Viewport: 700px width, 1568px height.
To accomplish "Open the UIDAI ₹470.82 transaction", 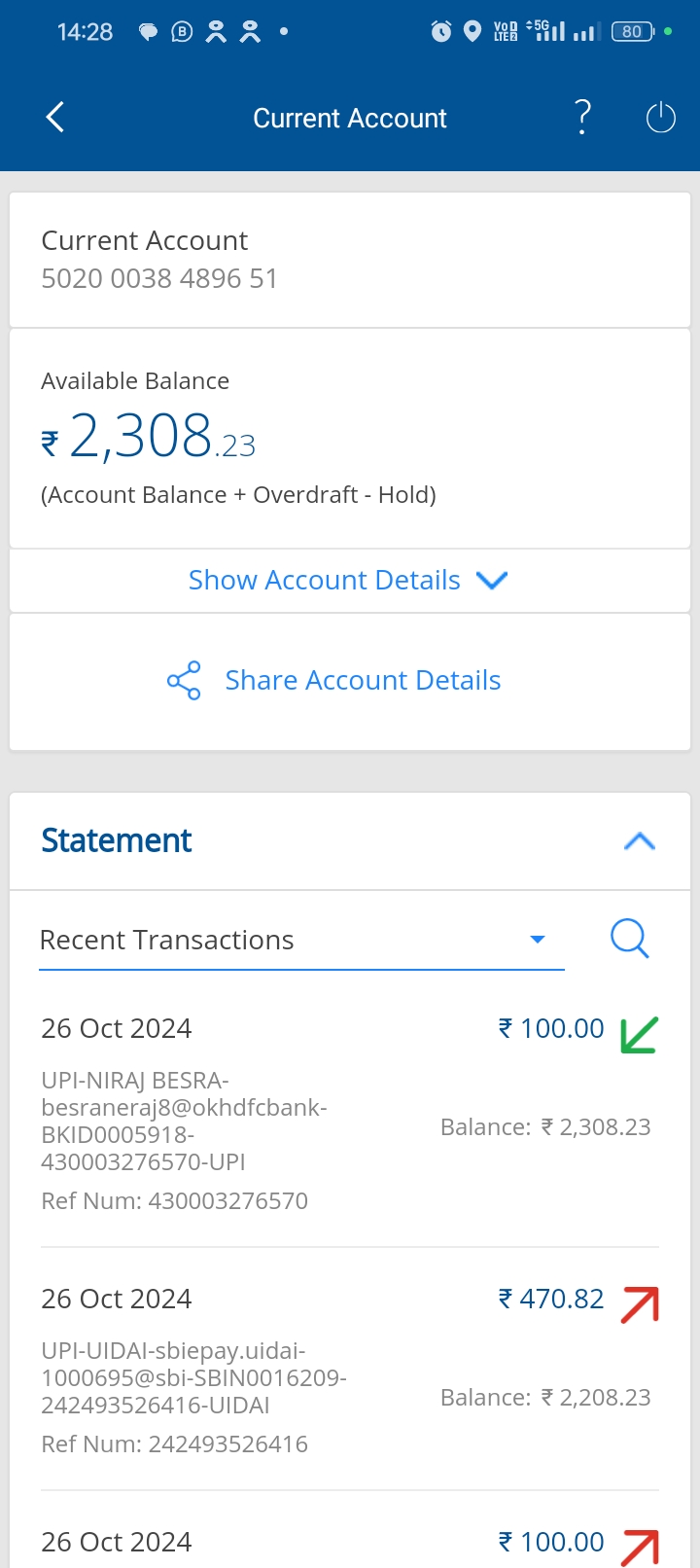I will tap(350, 1371).
